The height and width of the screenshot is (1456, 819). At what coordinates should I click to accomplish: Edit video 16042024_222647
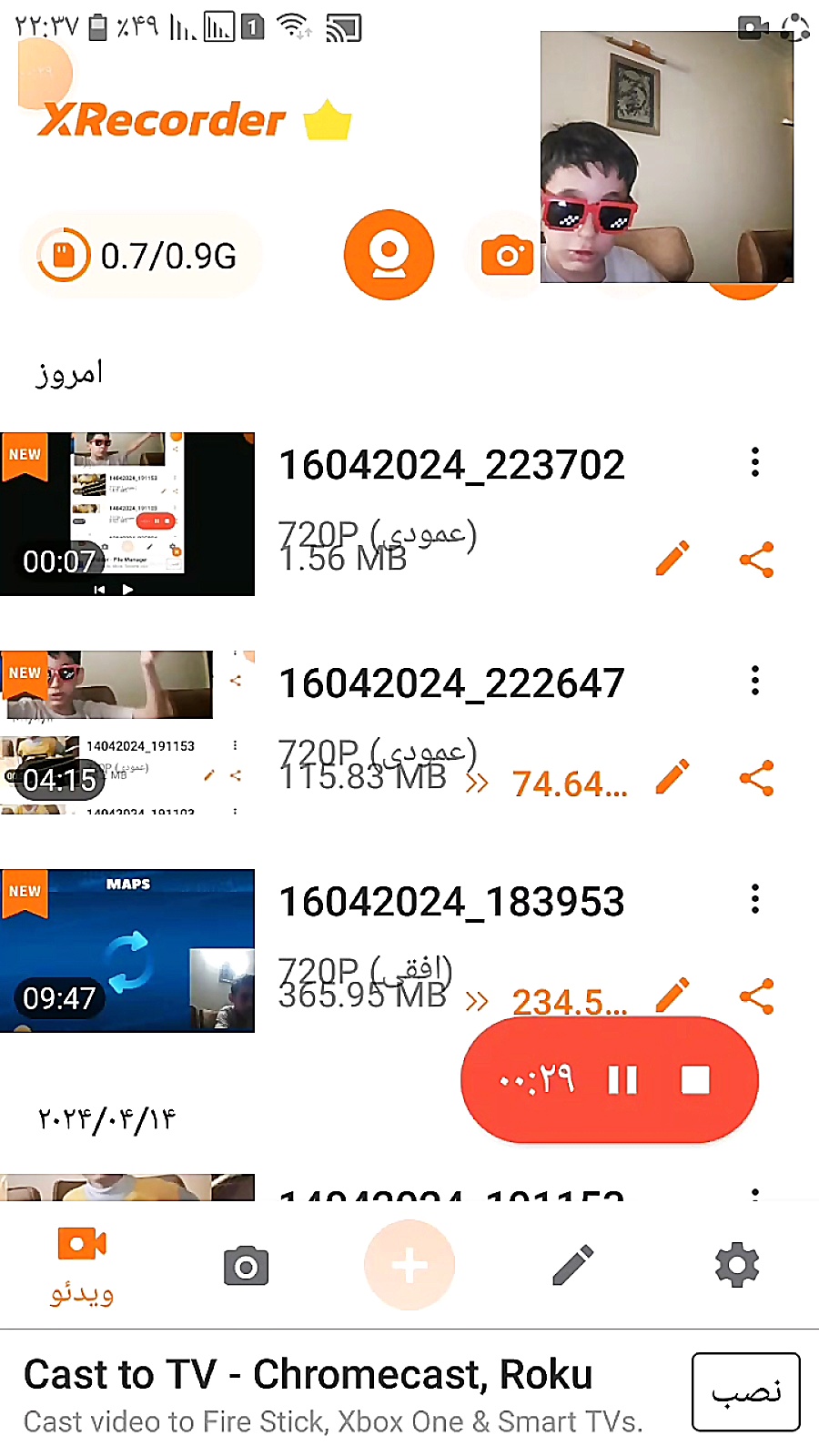pyautogui.click(x=672, y=777)
